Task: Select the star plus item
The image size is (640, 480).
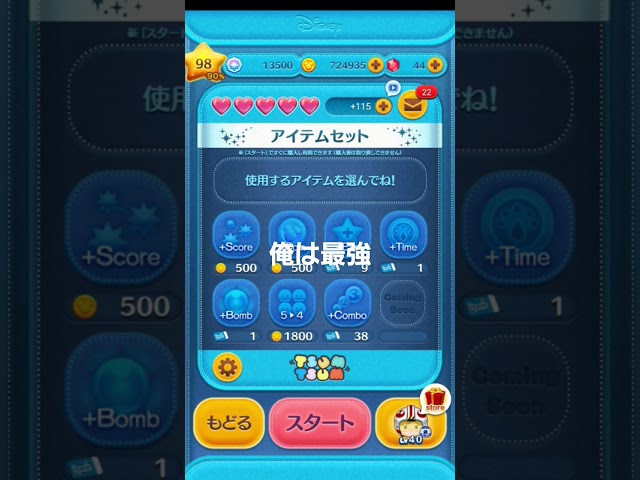Action: pyautogui.click(x=347, y=235)
